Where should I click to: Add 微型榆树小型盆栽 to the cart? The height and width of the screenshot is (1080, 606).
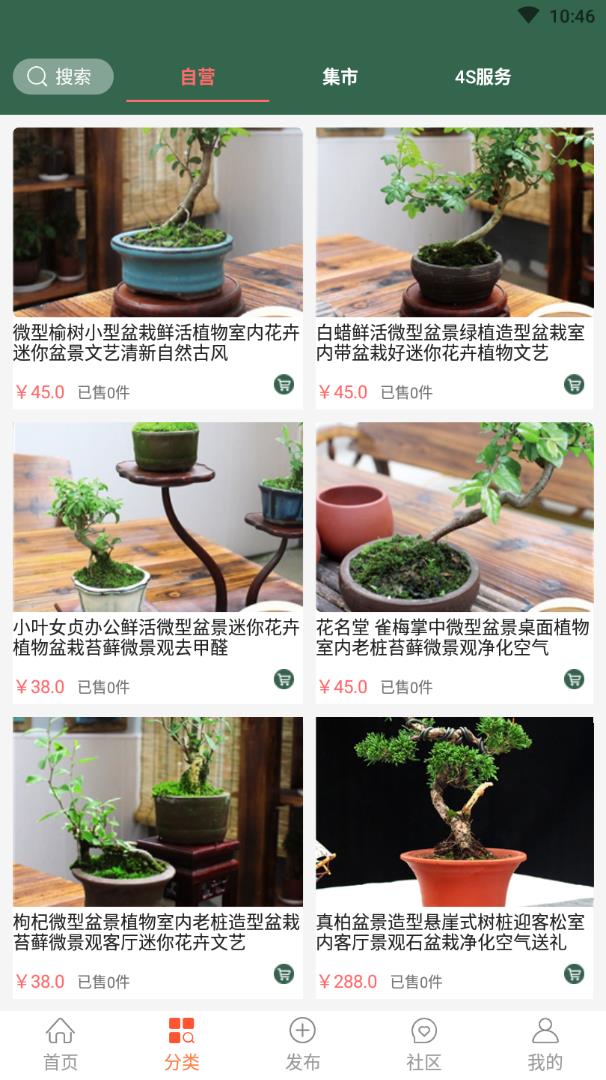pyautogui.click(x=284, y=384)
